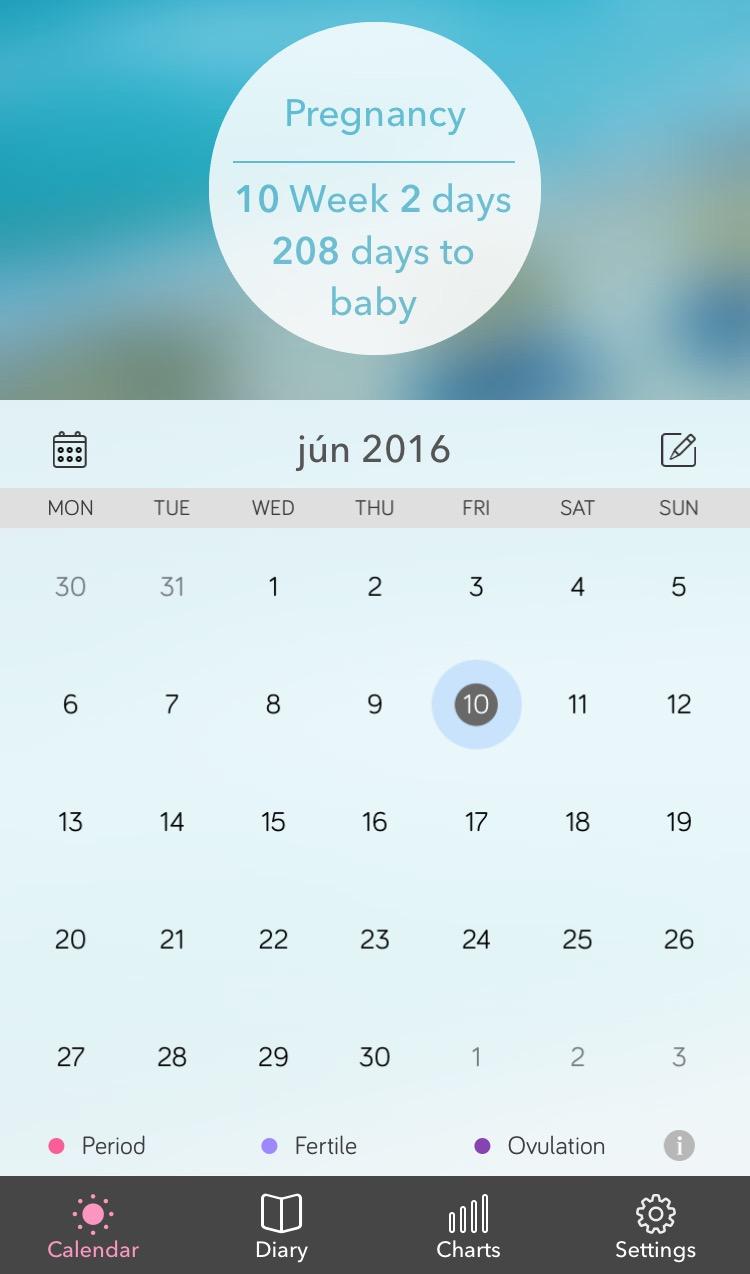The image size is (750, 1274).
Task: Tap the Pregnancy status circle
Action: (x=374, y=190)
